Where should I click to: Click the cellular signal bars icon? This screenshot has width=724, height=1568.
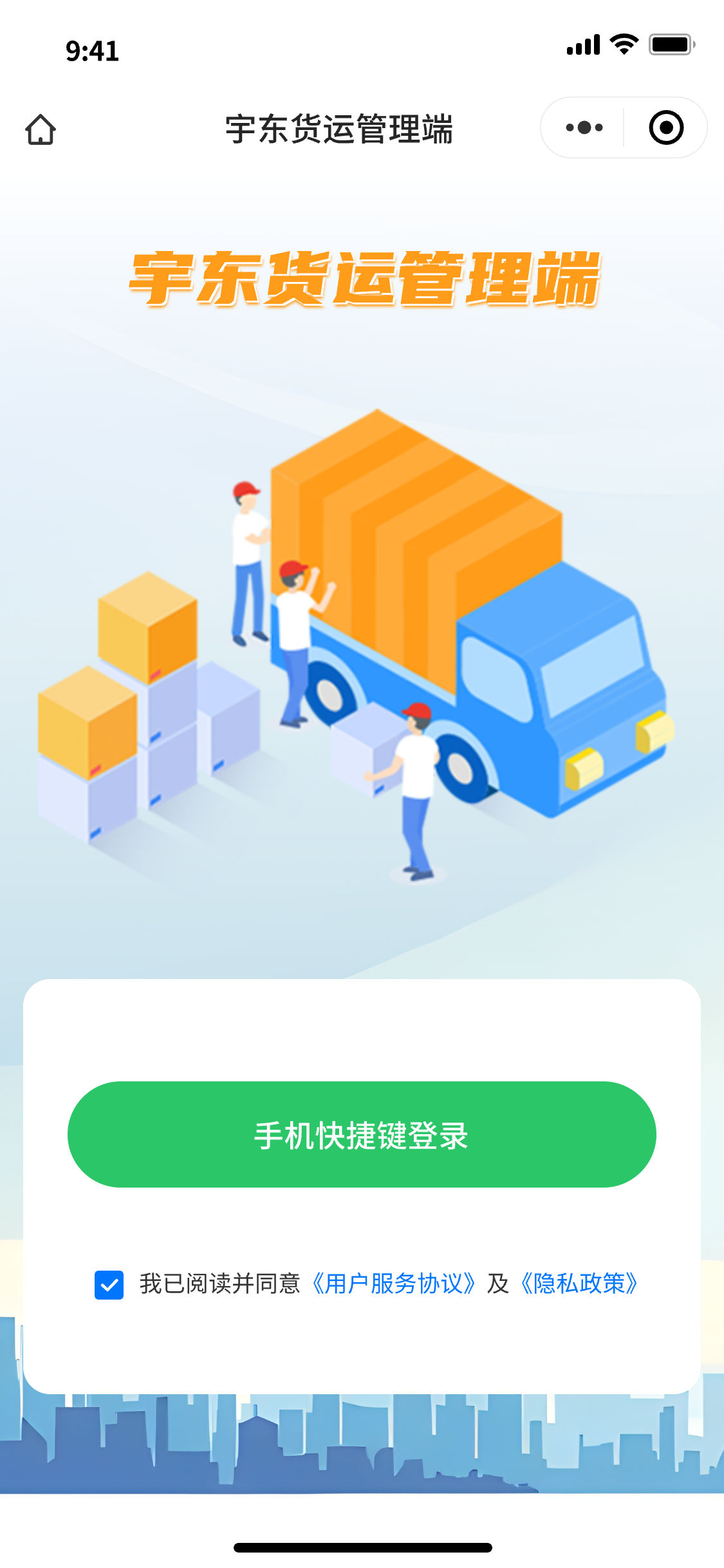tap(582, 45)
